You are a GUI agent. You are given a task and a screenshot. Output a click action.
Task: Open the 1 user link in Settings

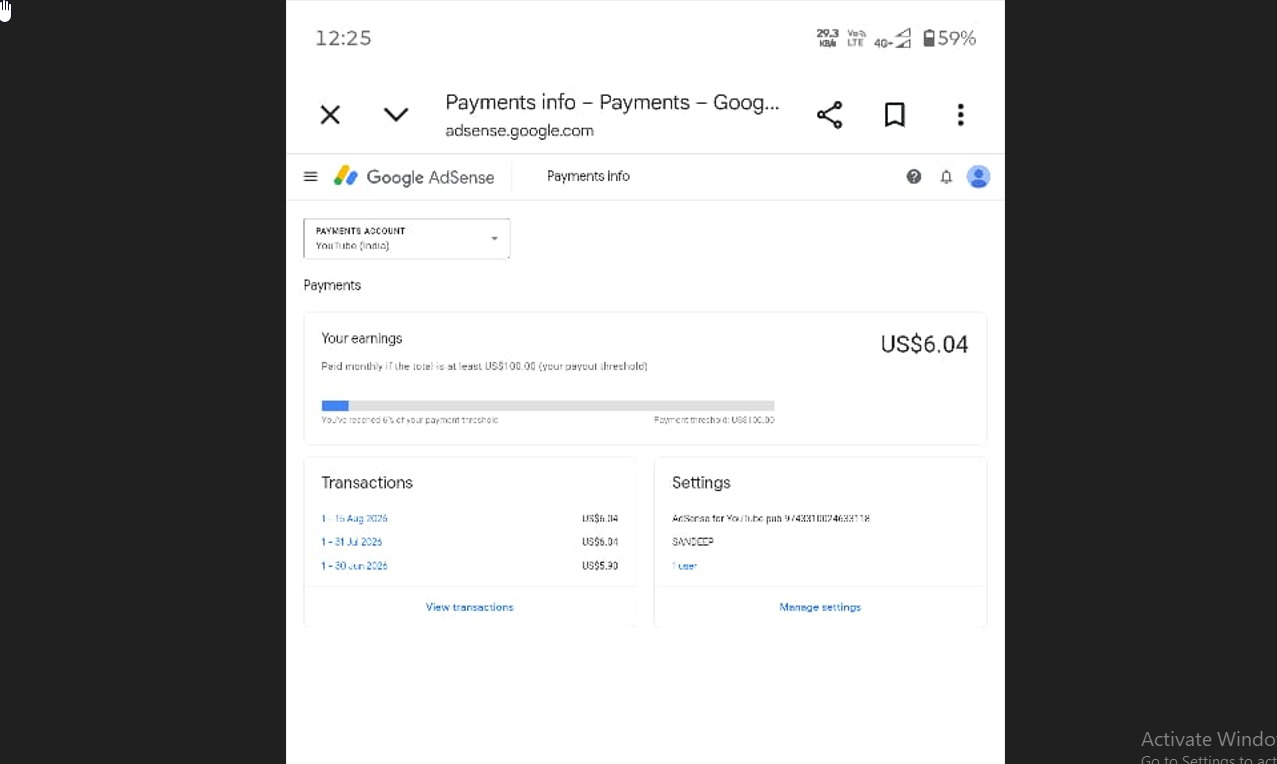[x=684, y=566]
